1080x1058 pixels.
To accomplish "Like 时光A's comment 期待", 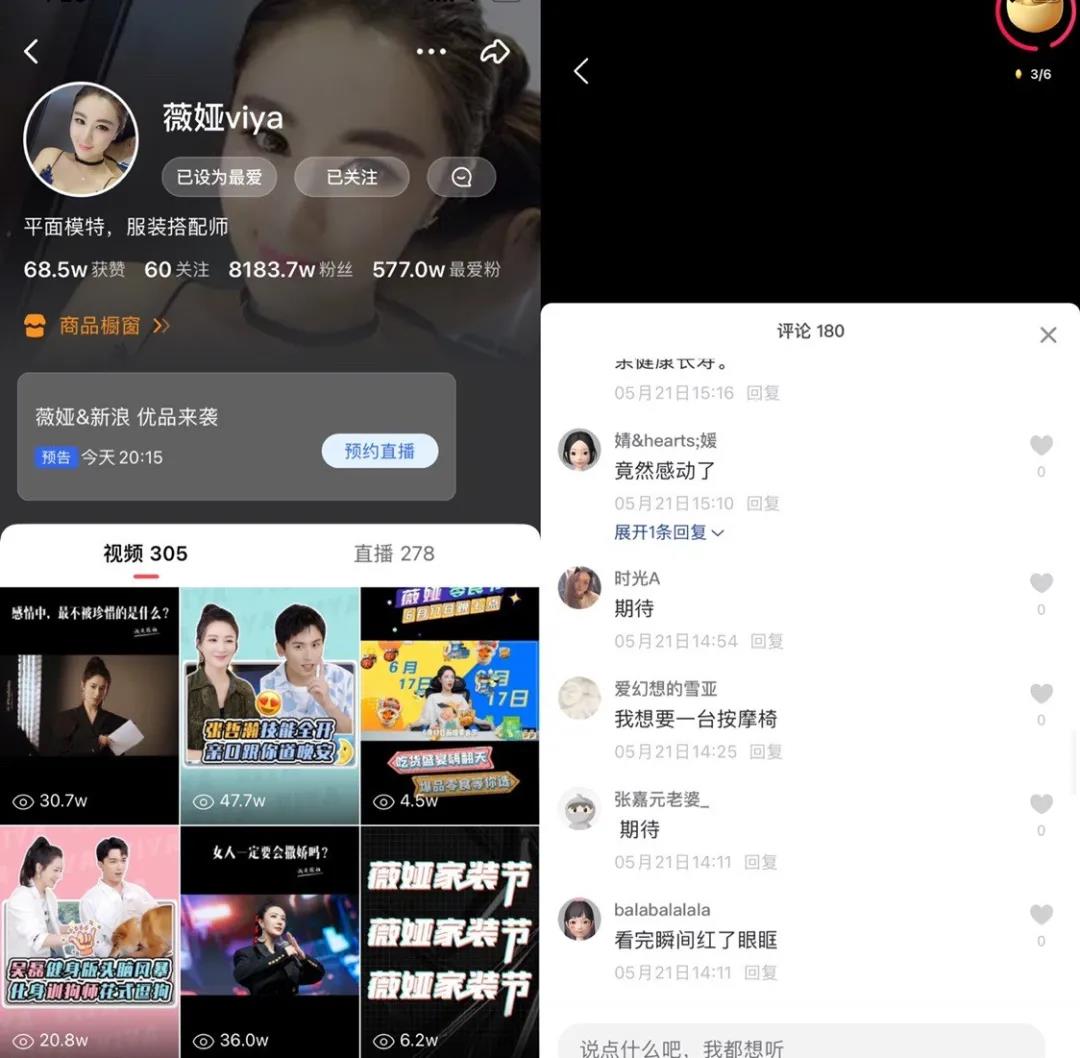I will tap(1041, 584).
